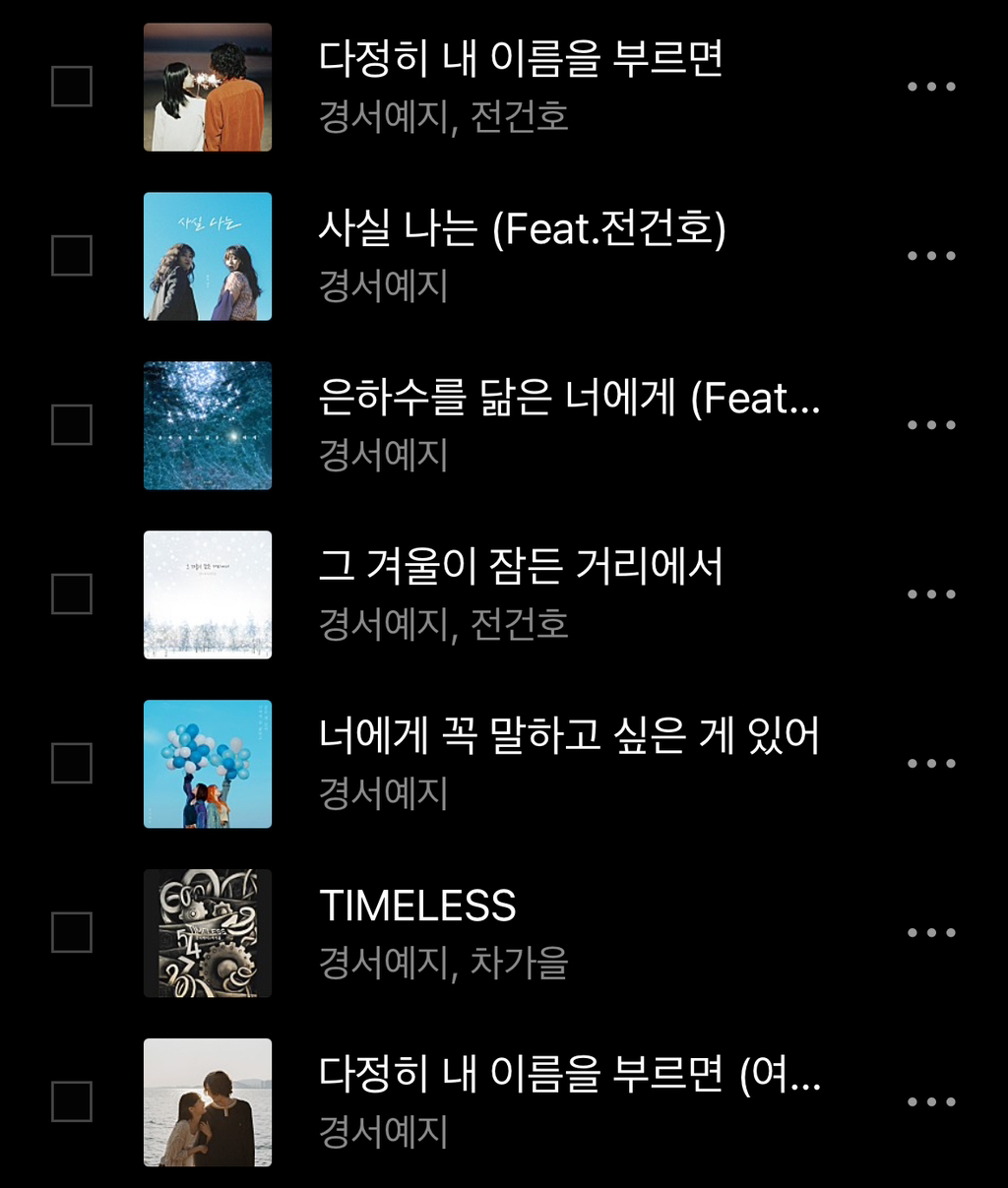Open three-dot menu for 너에게 꼭 말하고 싶은 게 있어
This screenshot has width=1008, height=1188.
pos(931,764)
